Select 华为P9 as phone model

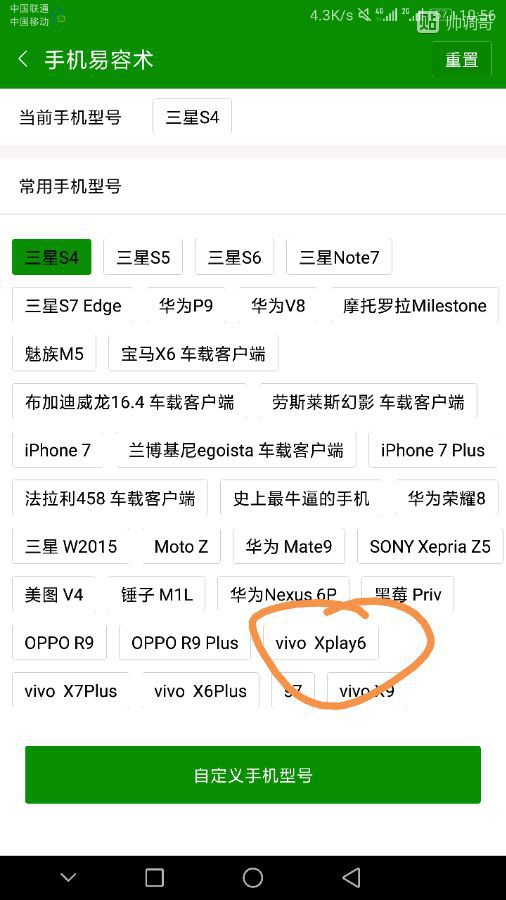click(x=186, y=305)
